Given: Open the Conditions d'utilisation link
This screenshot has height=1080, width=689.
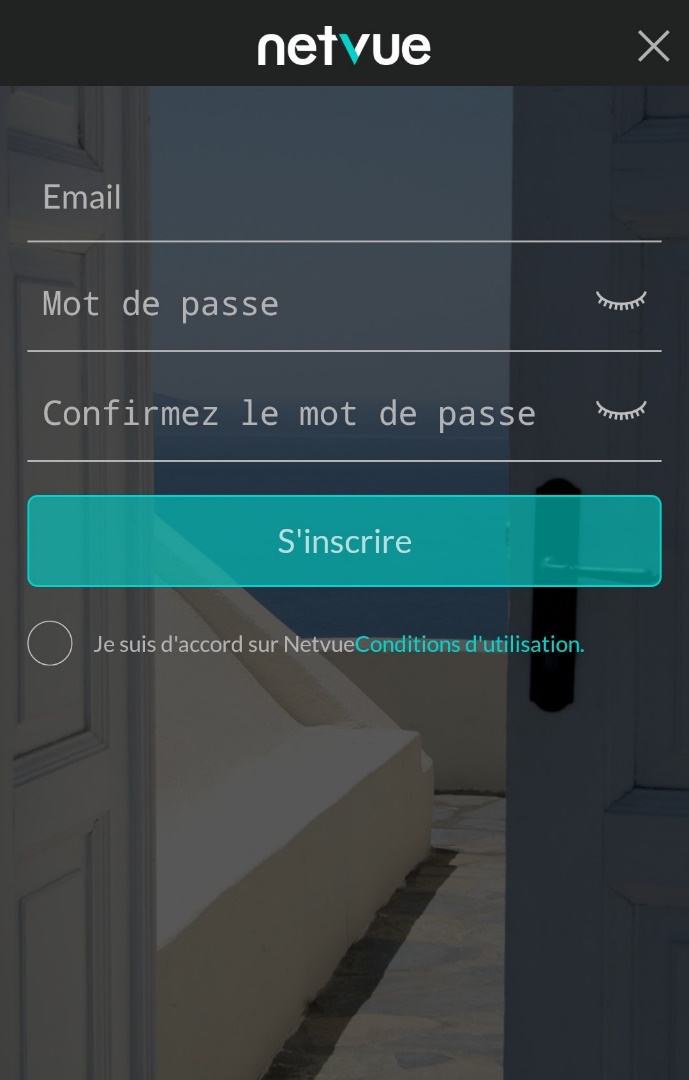Looking at the screenshot, I should click(469, 644).
